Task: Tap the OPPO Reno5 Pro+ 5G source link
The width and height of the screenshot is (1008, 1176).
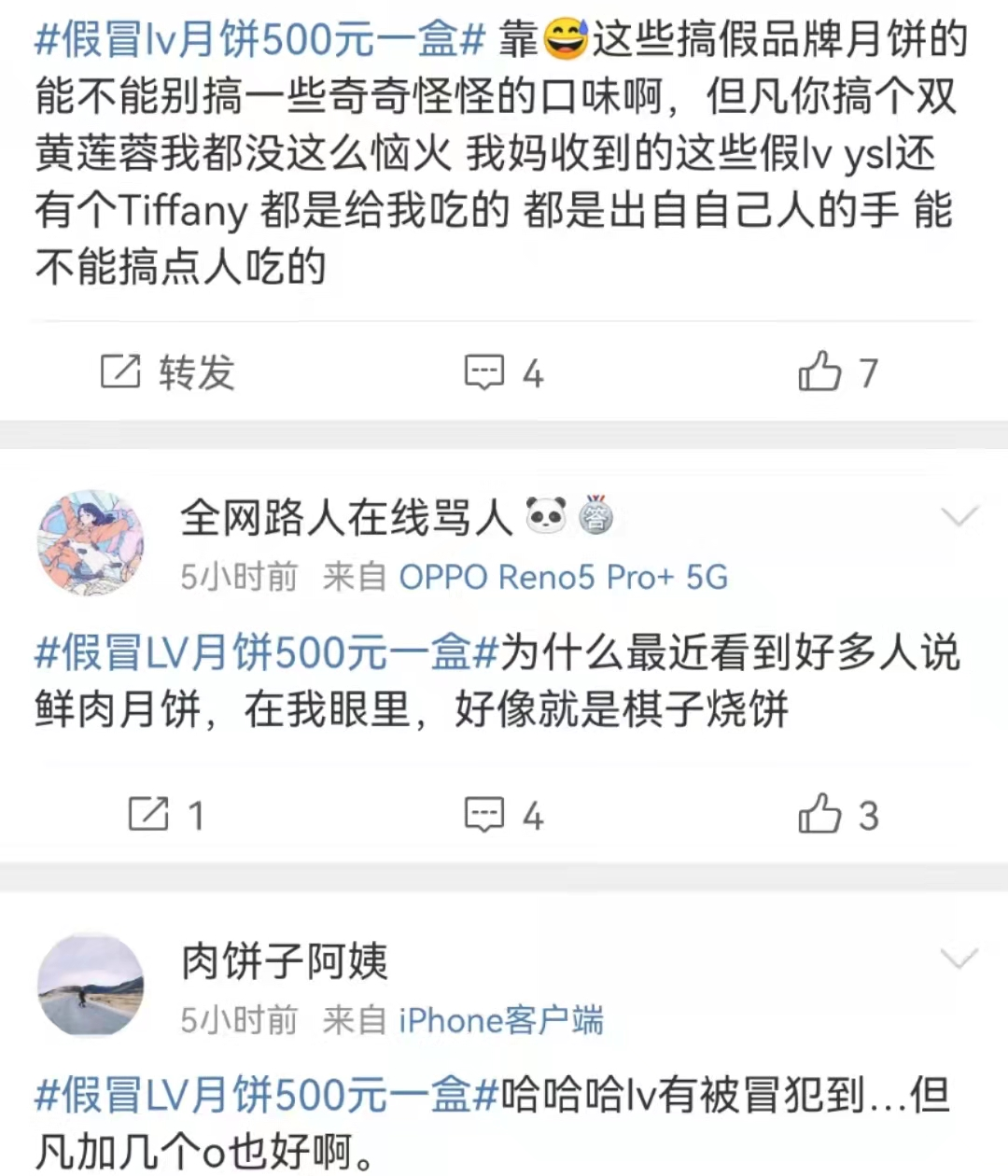Action: point(563,577)
